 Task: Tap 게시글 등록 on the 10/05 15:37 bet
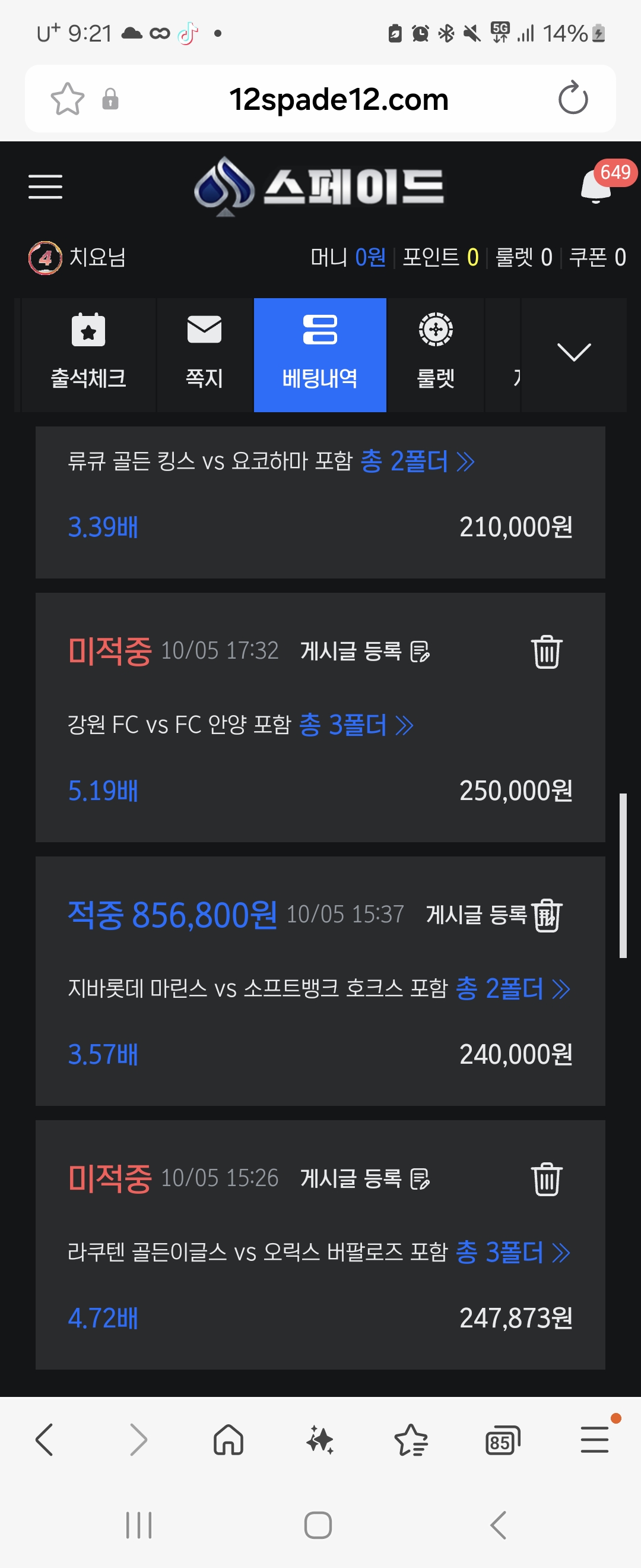[477, 914]
